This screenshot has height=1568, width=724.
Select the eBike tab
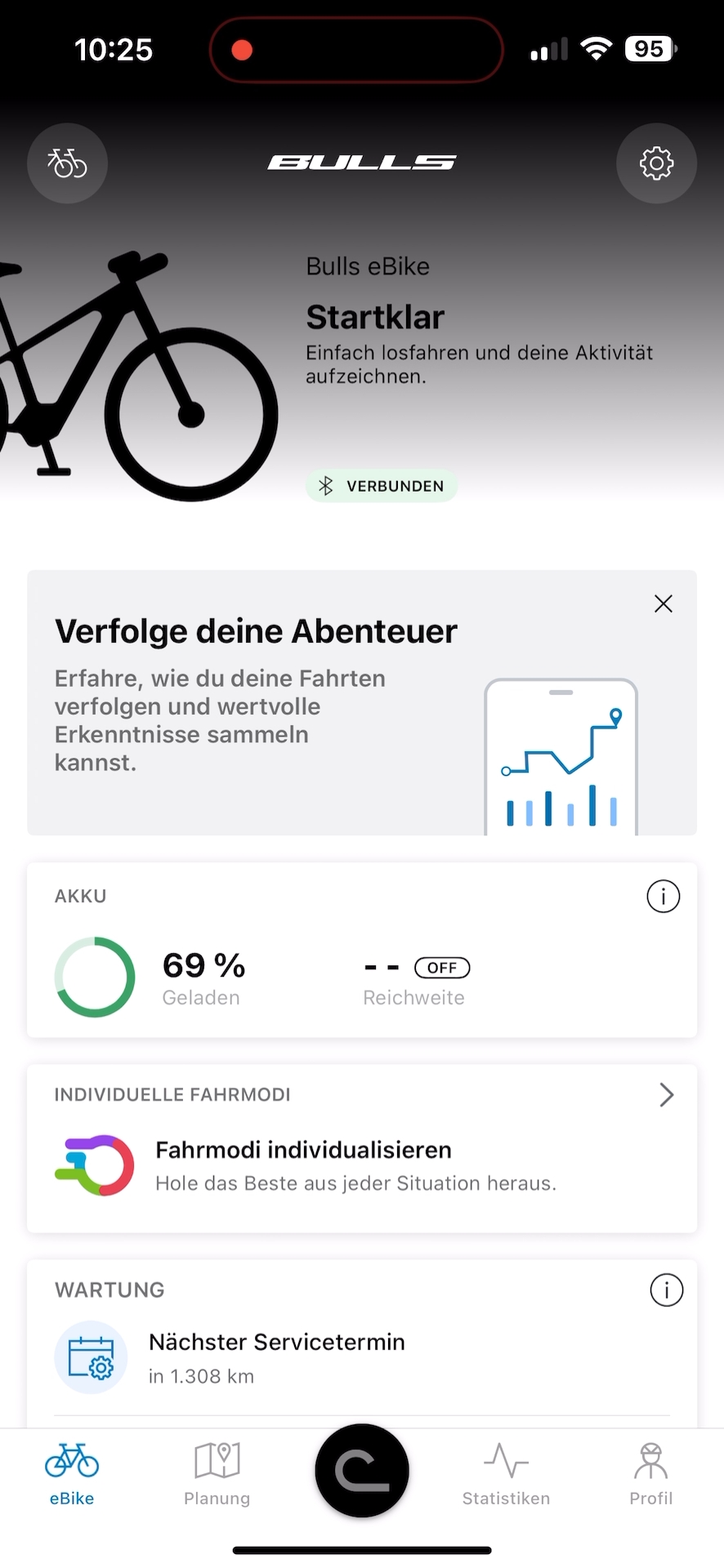tap(72, 1474)
